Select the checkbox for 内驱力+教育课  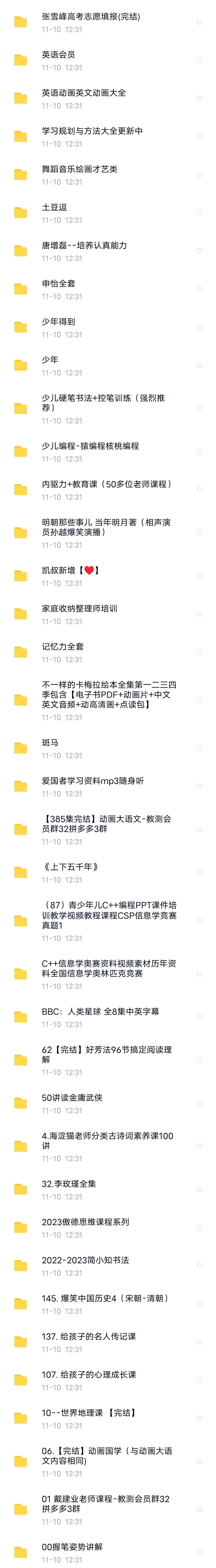point(200,490)
